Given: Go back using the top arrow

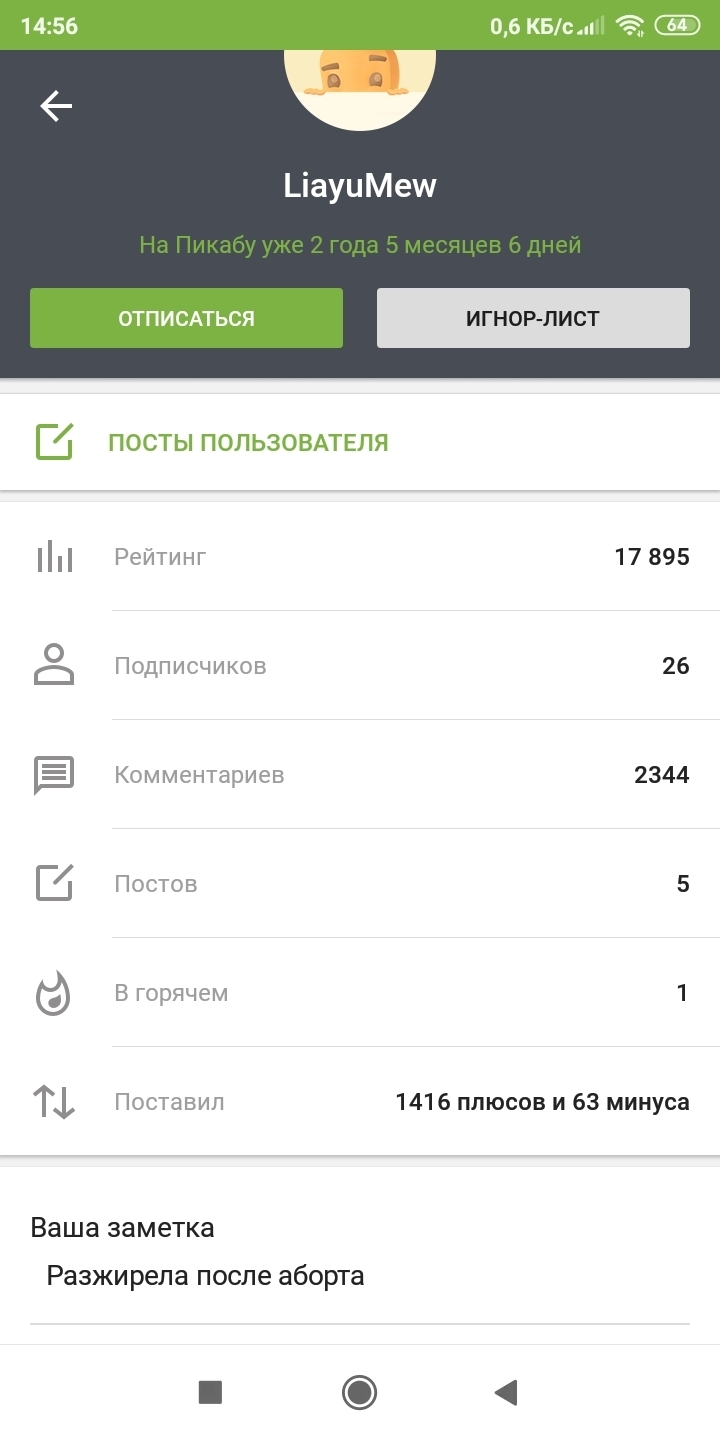Looking at the screenshot, I should (x=56, y=106).
